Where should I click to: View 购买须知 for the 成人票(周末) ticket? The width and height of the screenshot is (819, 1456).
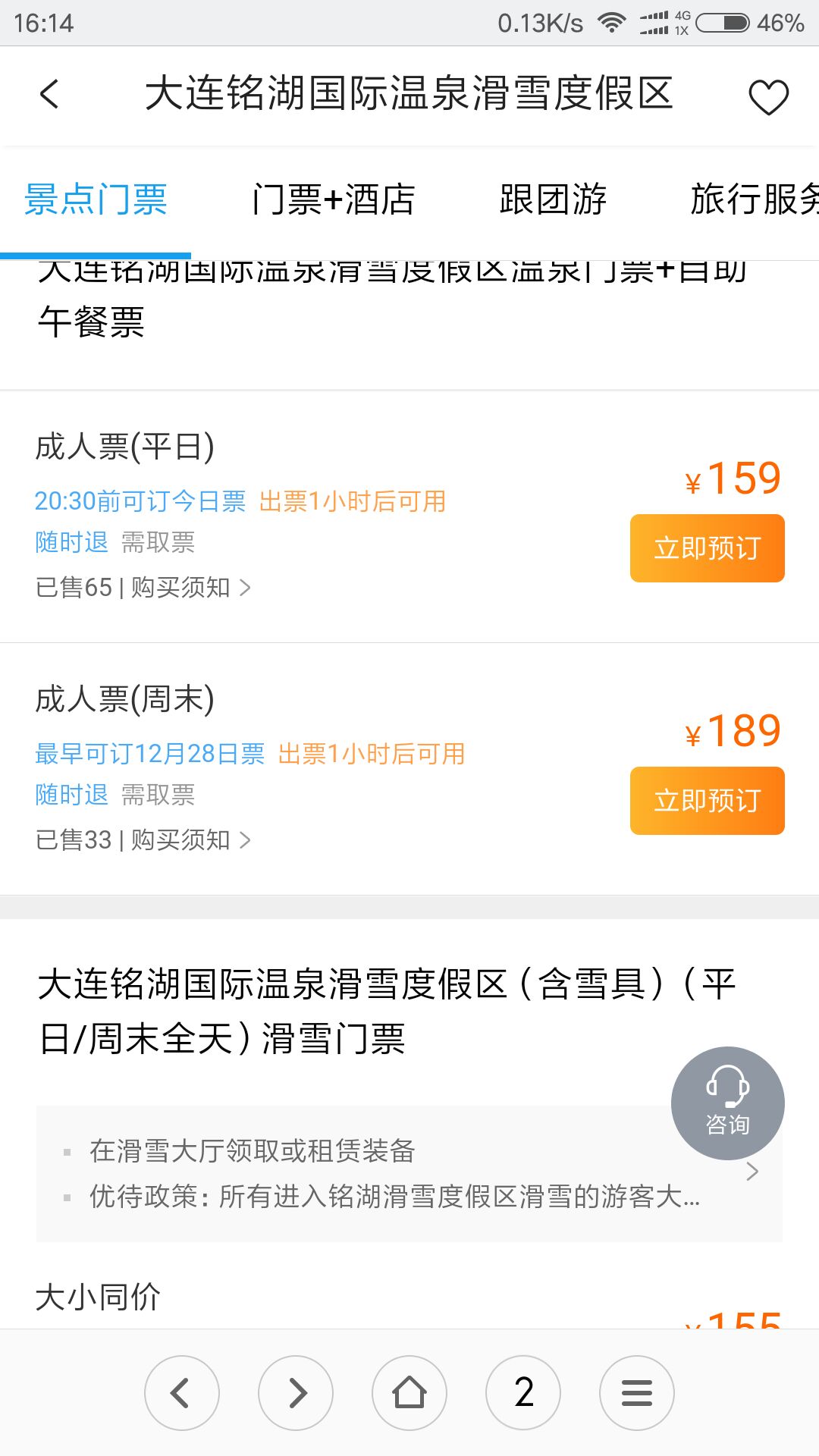(190, 840)
